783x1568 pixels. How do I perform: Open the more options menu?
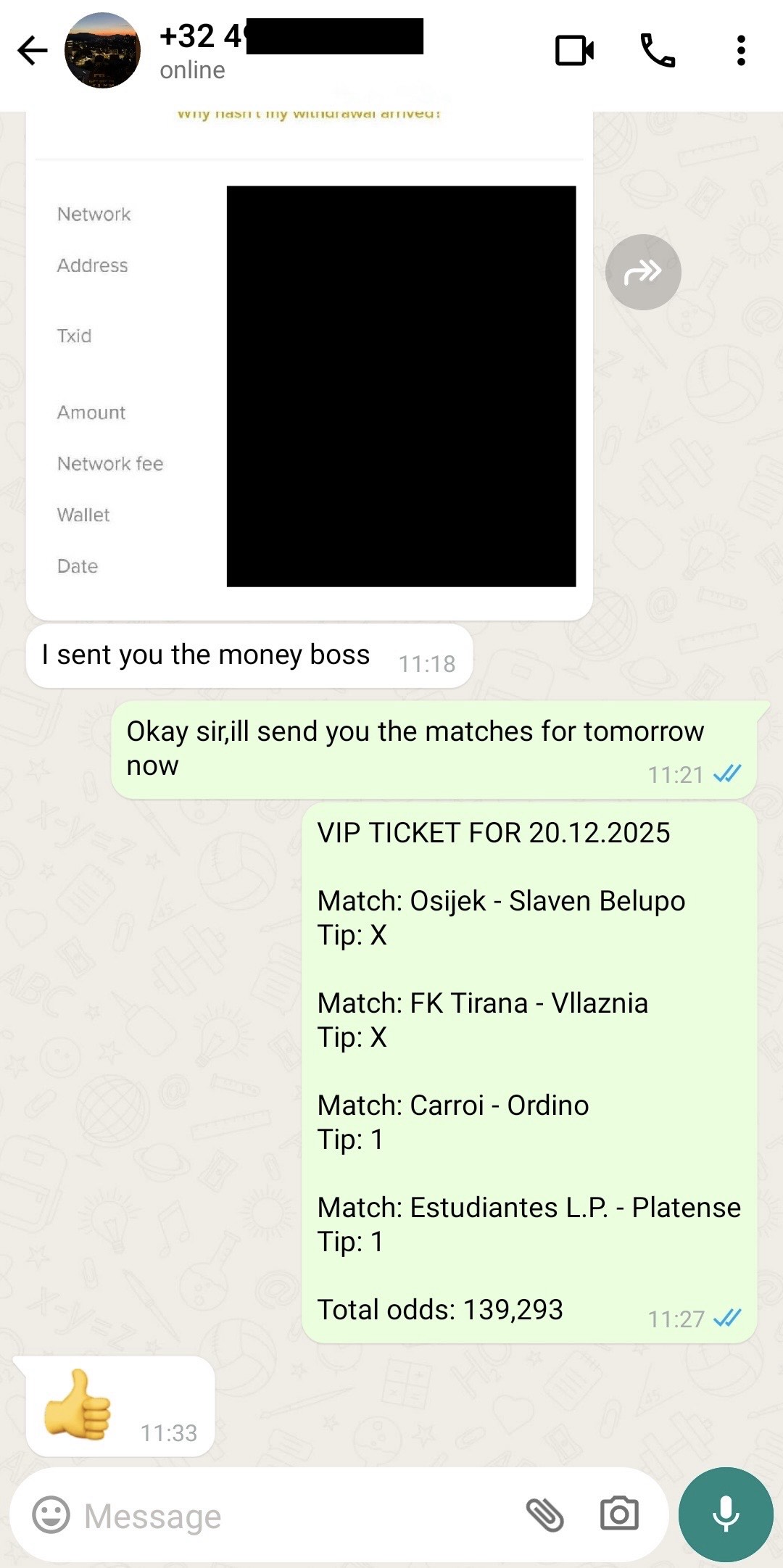[740, 51]
